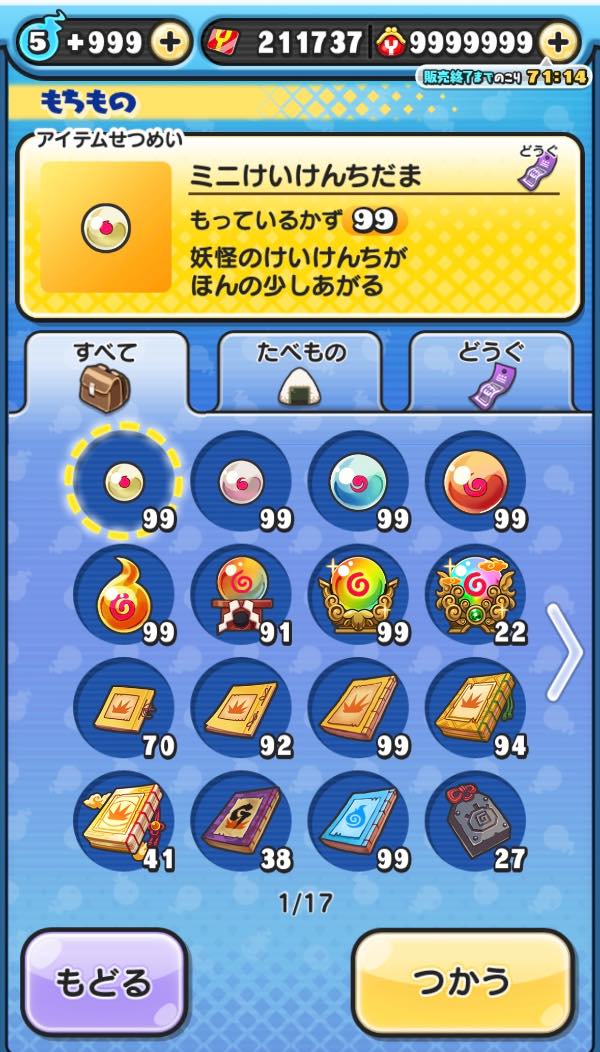Choose the flame orb item with 99
Image resolution: width=600 pixels, height=1052 pixels.
pyautogui.click(x=124, y=595)
